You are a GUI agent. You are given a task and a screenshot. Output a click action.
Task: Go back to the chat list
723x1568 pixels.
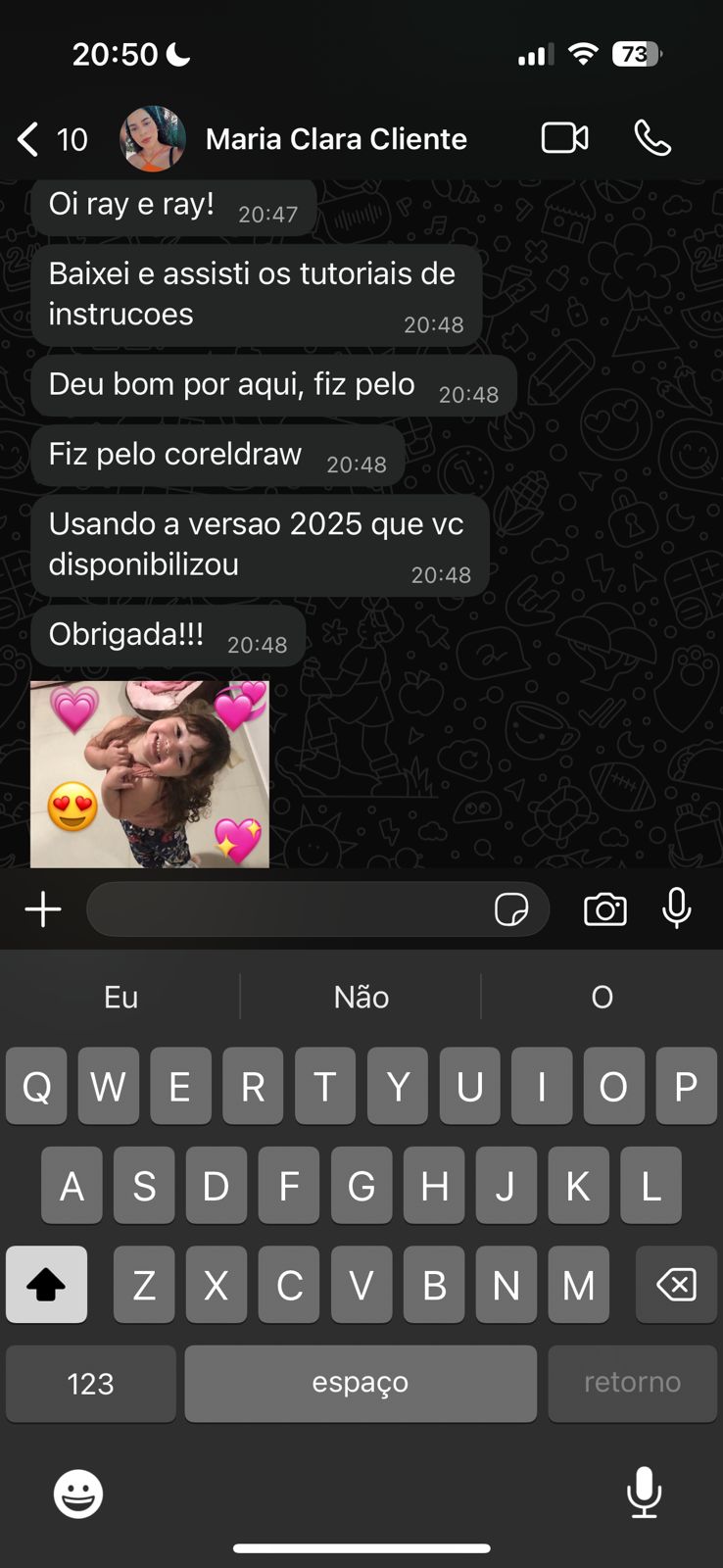tap(29, 139)
